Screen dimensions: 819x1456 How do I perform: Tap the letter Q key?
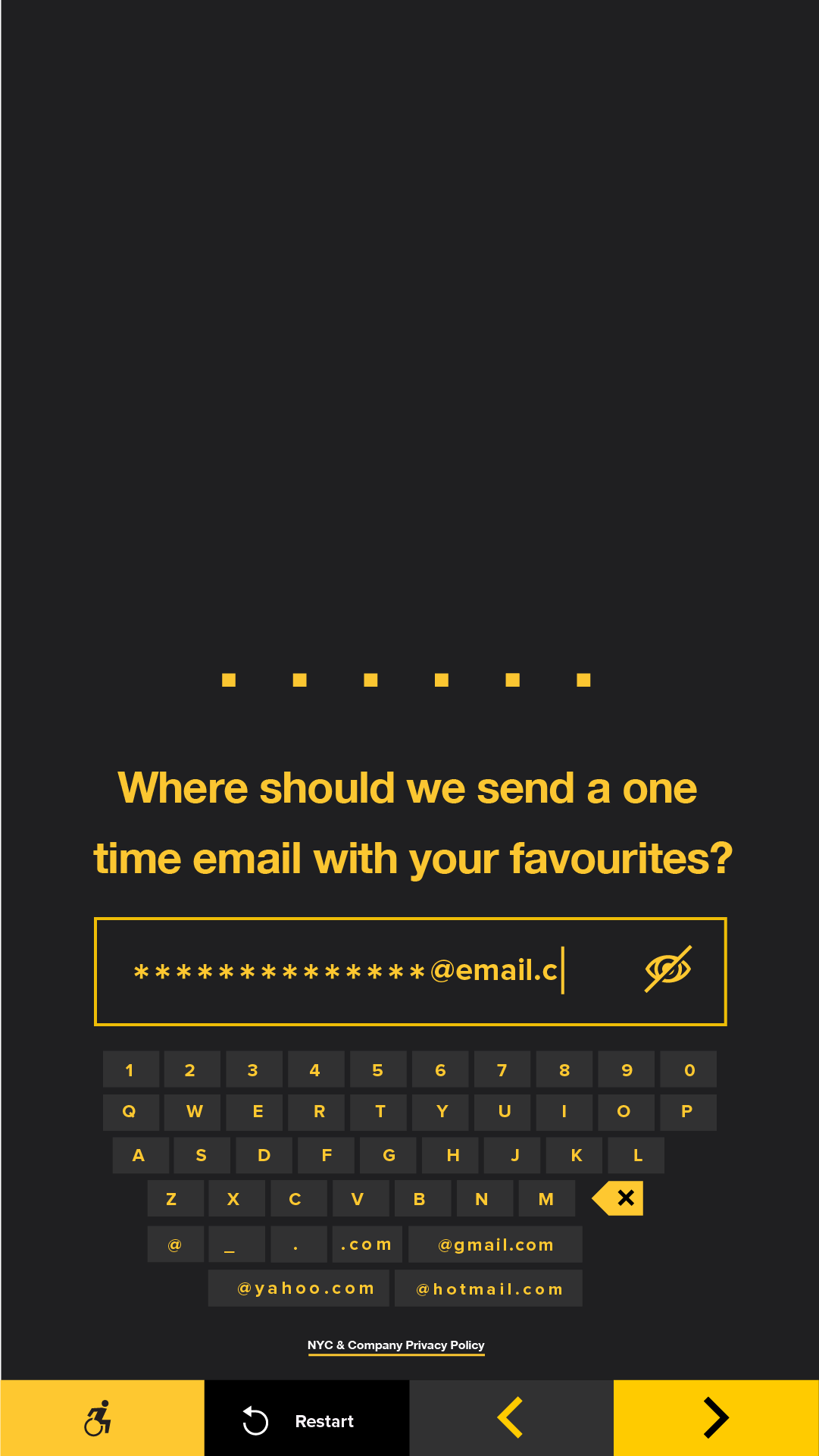click(x=130, y=1112)
